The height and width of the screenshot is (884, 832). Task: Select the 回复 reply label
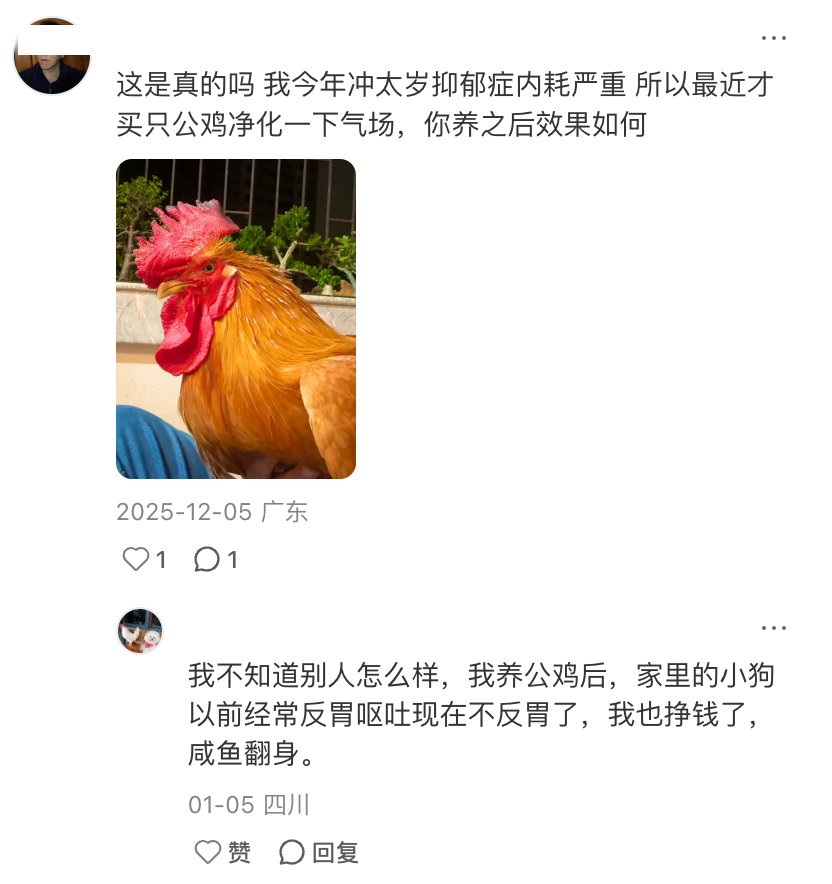coord(332,851)
